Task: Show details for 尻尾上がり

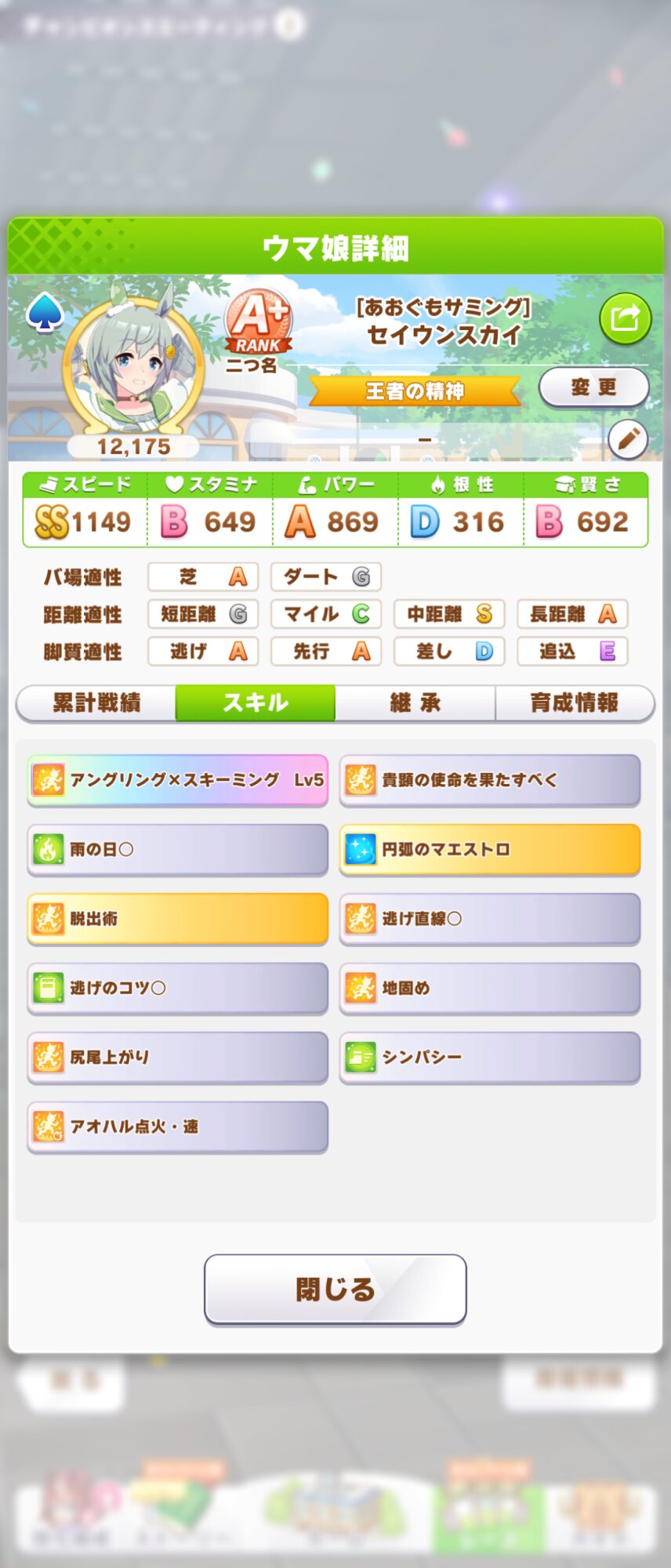Action: [x=178, y=1057]
